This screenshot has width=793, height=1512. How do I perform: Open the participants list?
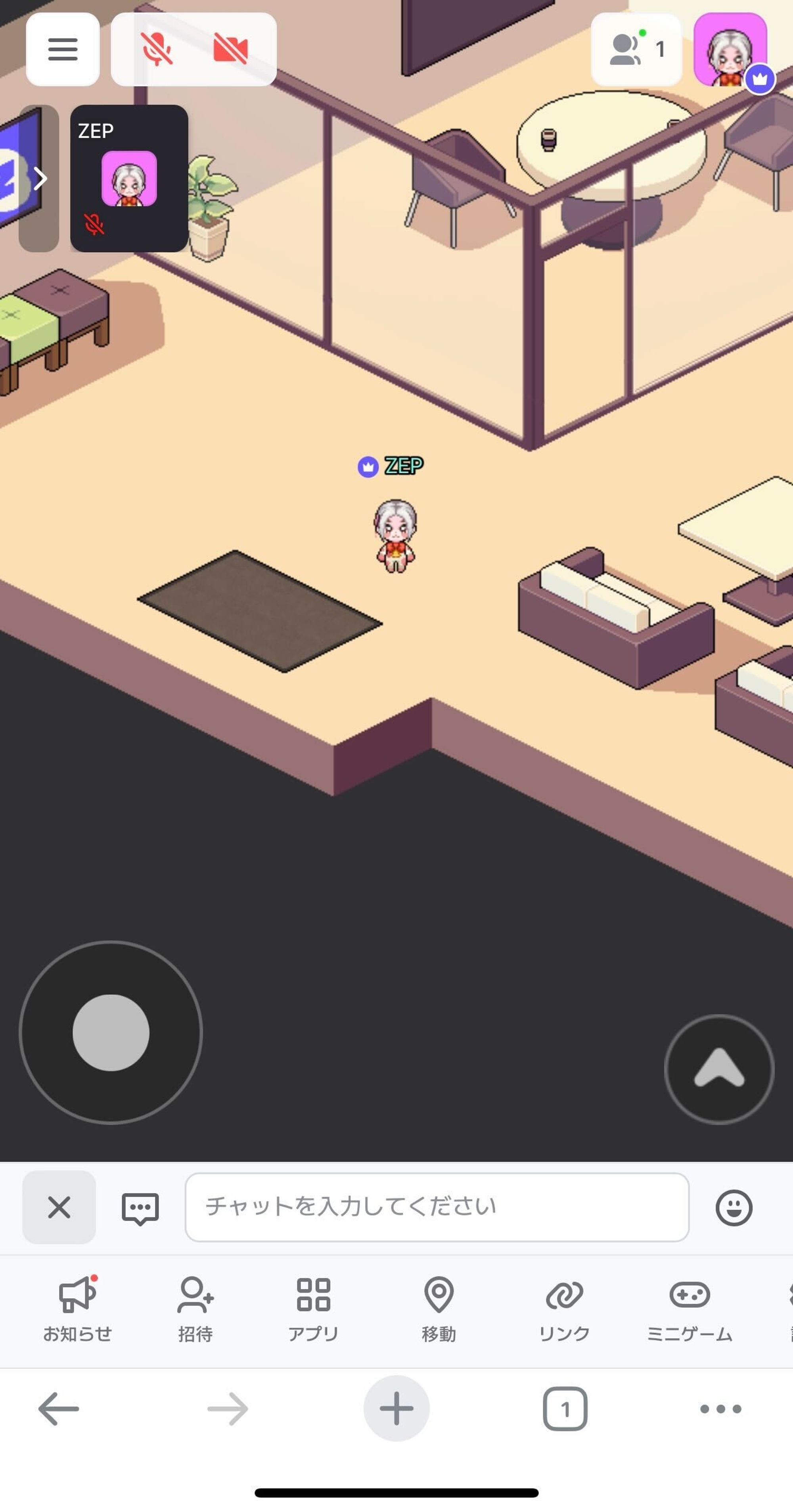point(636,49)
